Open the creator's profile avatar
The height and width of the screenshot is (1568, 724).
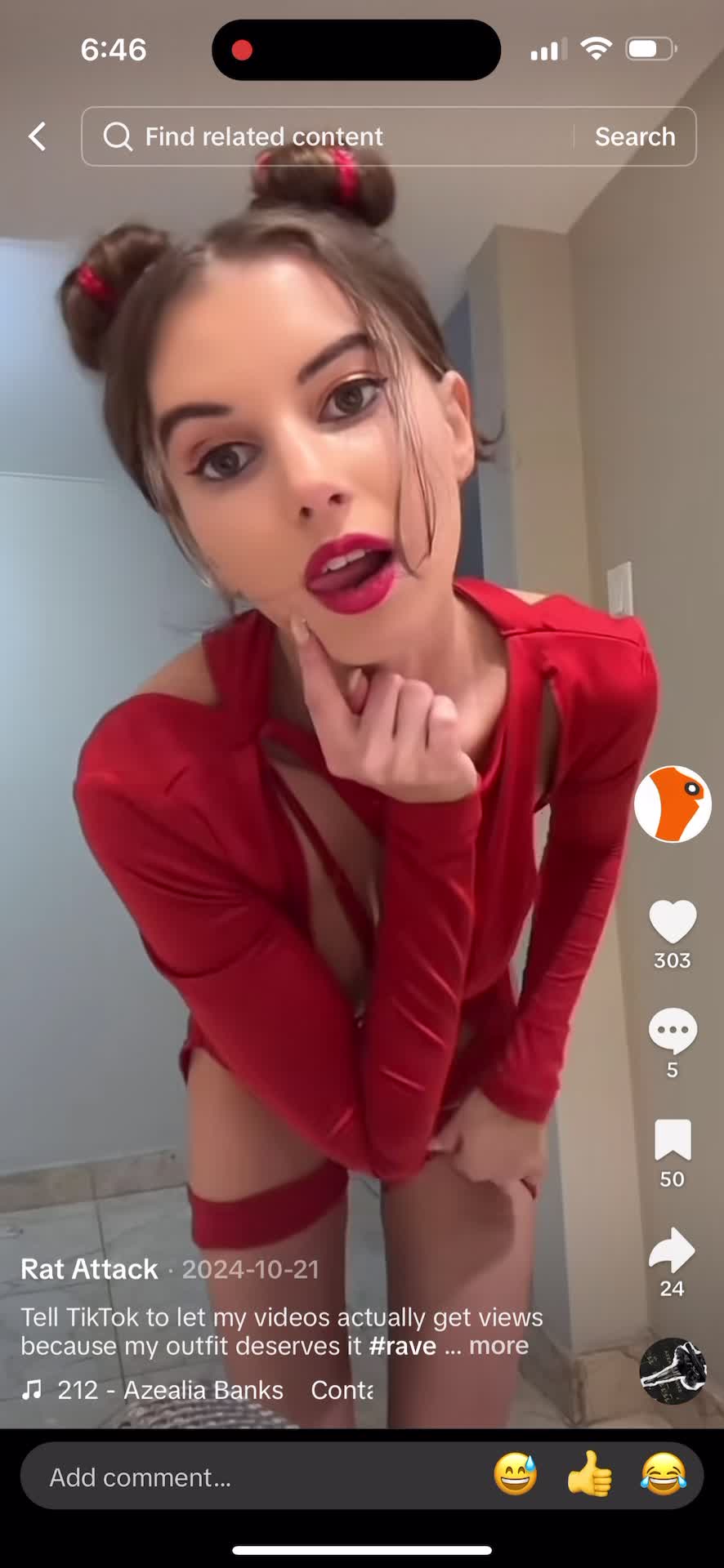[x=673, y=804]
